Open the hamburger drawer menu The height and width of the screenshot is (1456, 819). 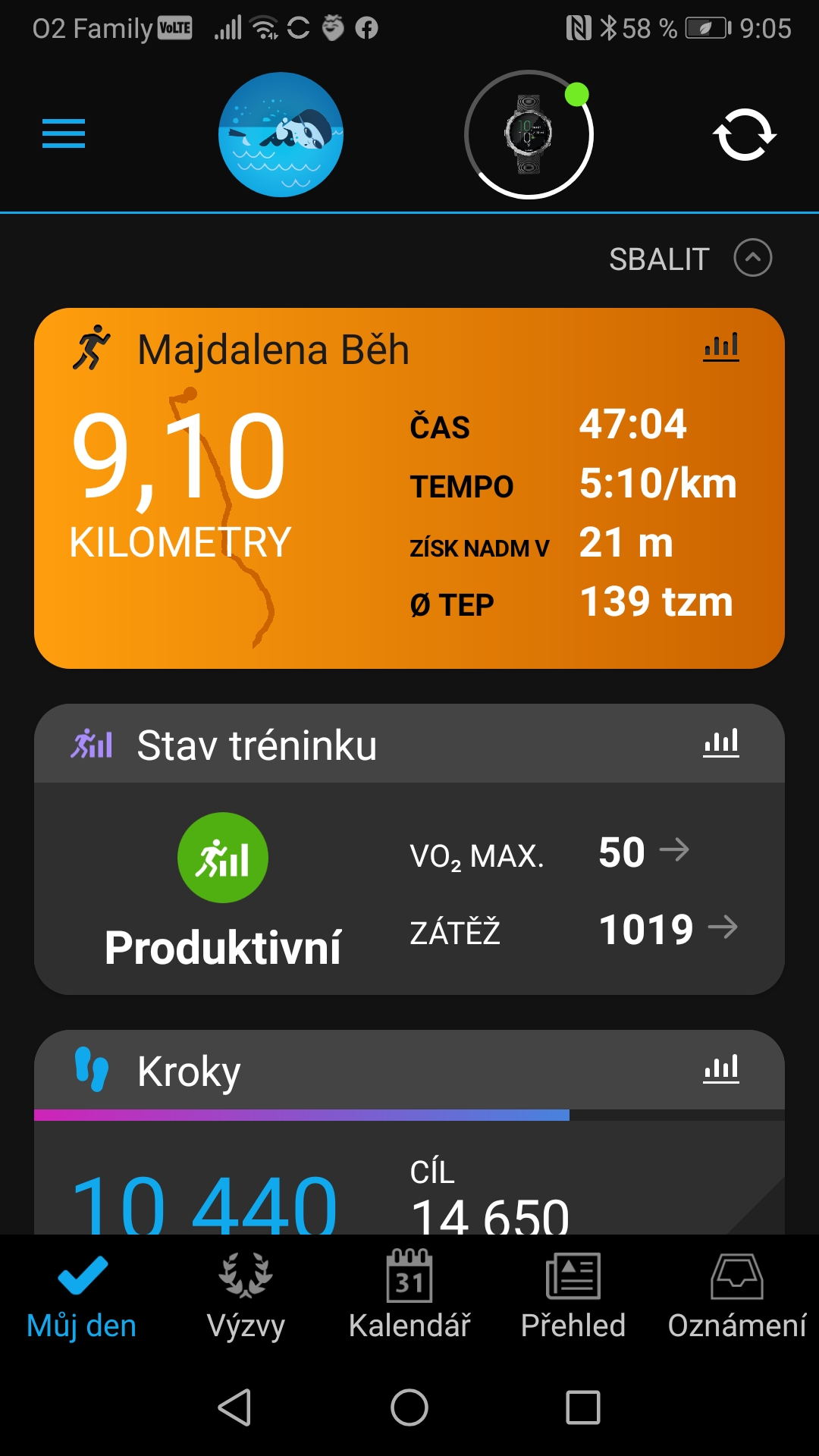coord(64,134)
